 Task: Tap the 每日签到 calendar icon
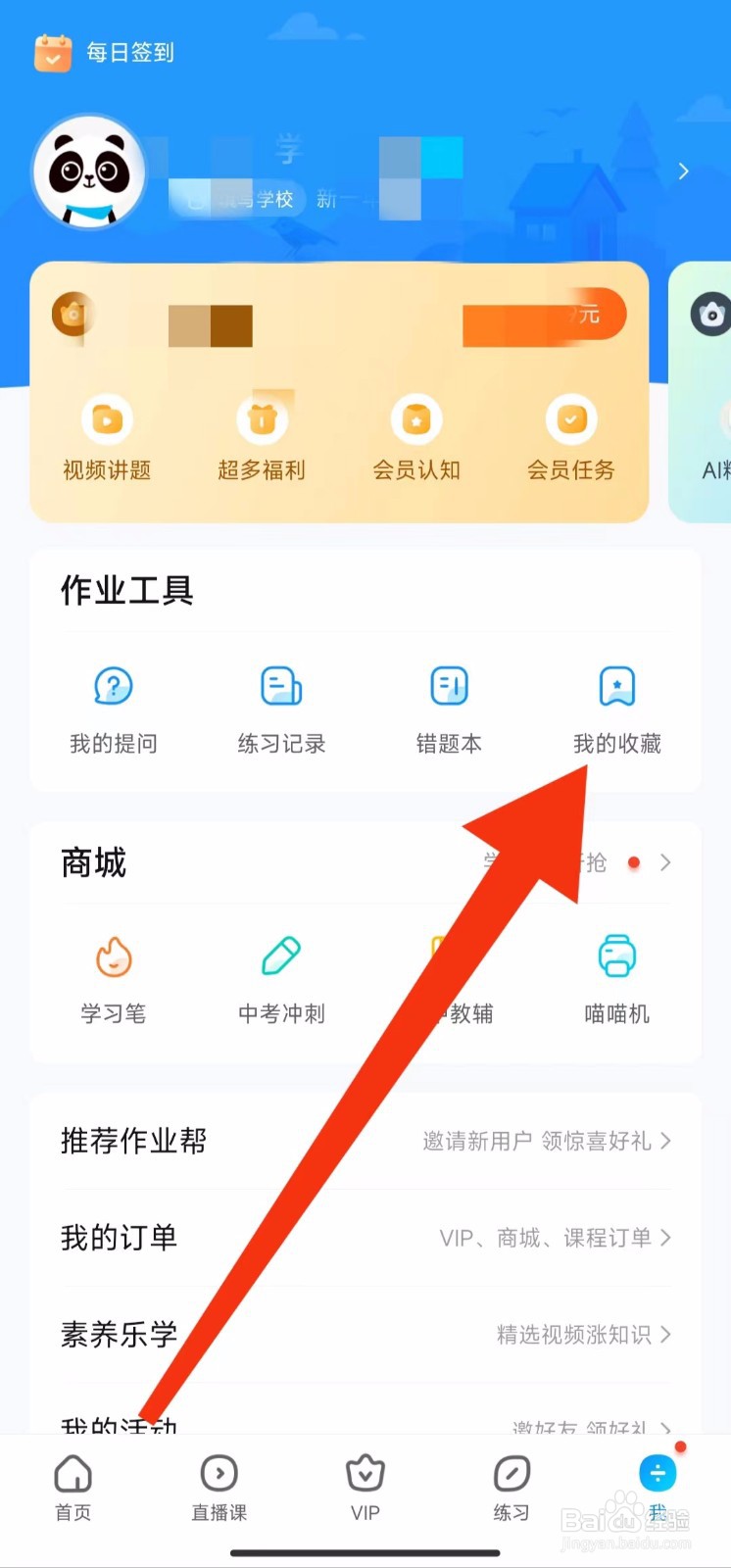point(53,52)
